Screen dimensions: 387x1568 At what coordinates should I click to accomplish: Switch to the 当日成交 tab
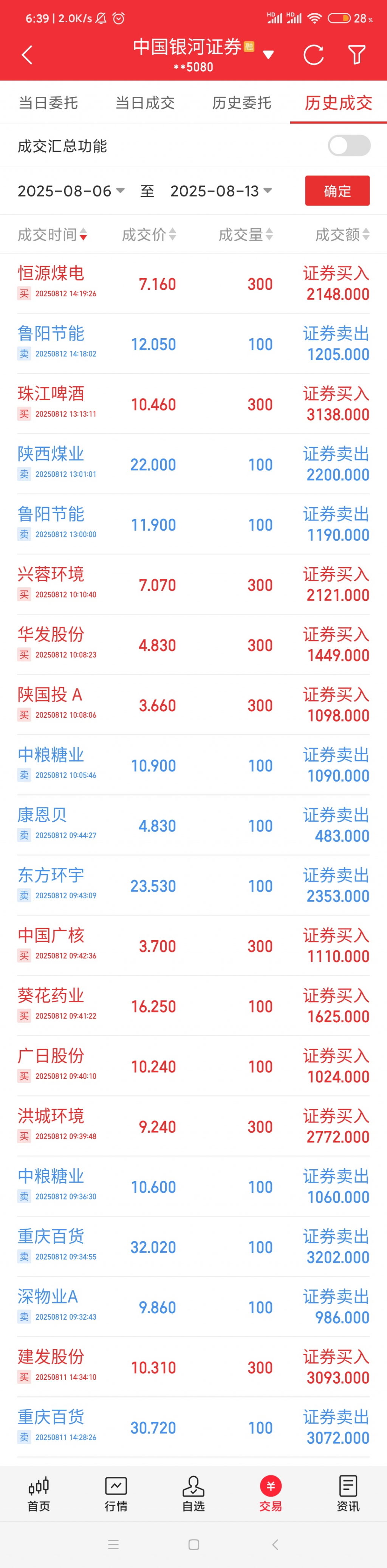coord(145,103)
